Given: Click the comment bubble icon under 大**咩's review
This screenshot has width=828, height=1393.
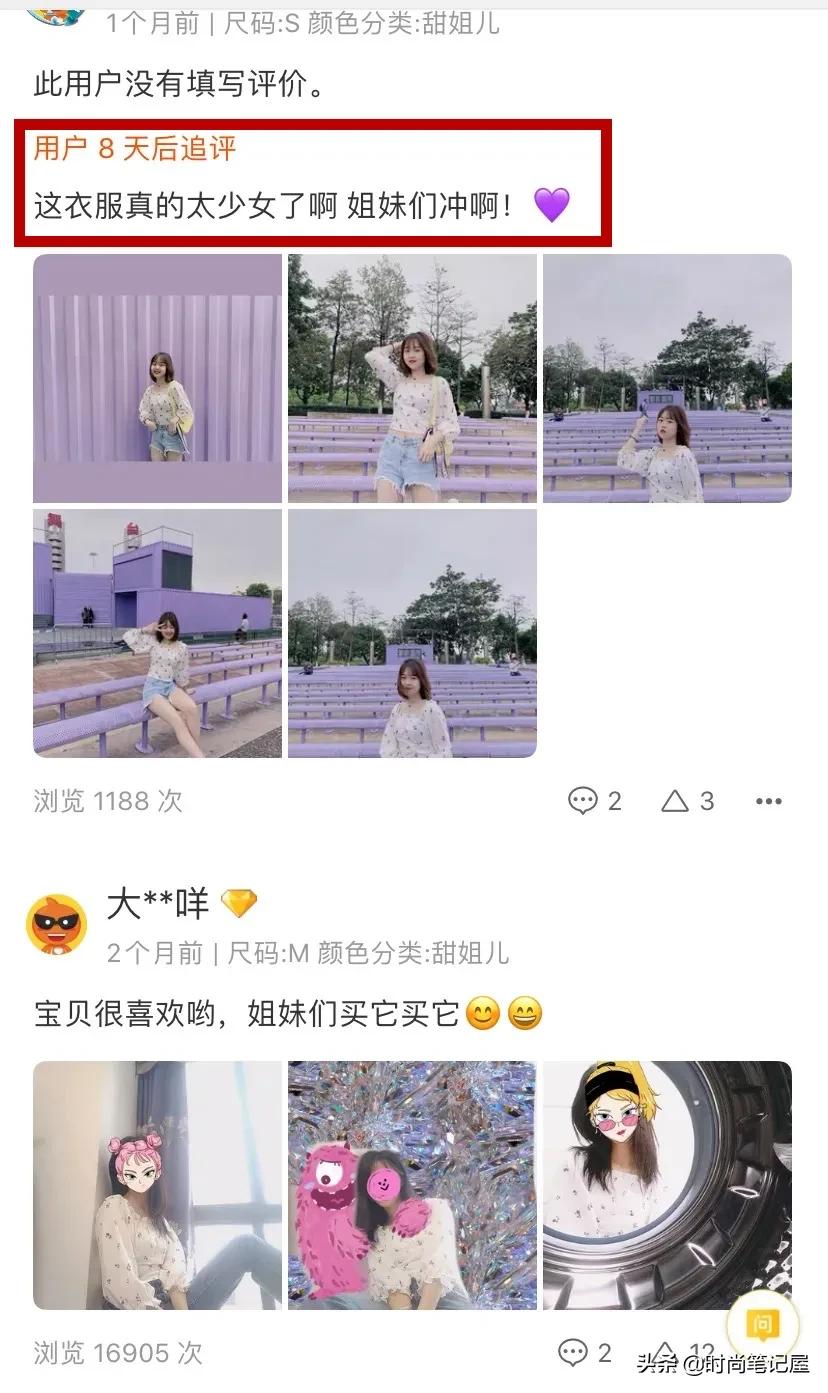Looking at the screenshot, I should pyautogui.click(x=574, y=1353).
